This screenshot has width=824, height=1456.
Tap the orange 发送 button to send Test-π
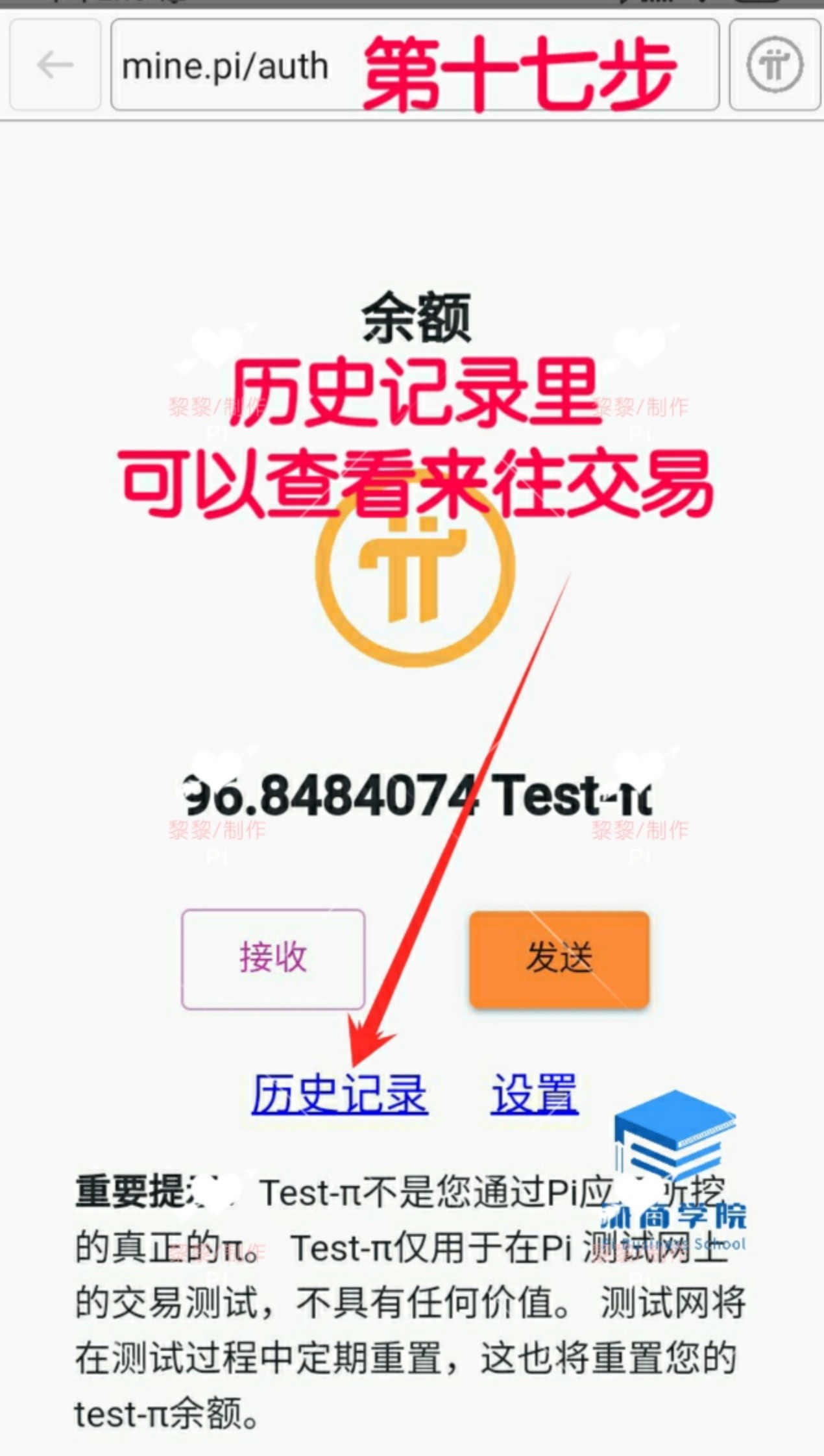[x=559, y=959]
